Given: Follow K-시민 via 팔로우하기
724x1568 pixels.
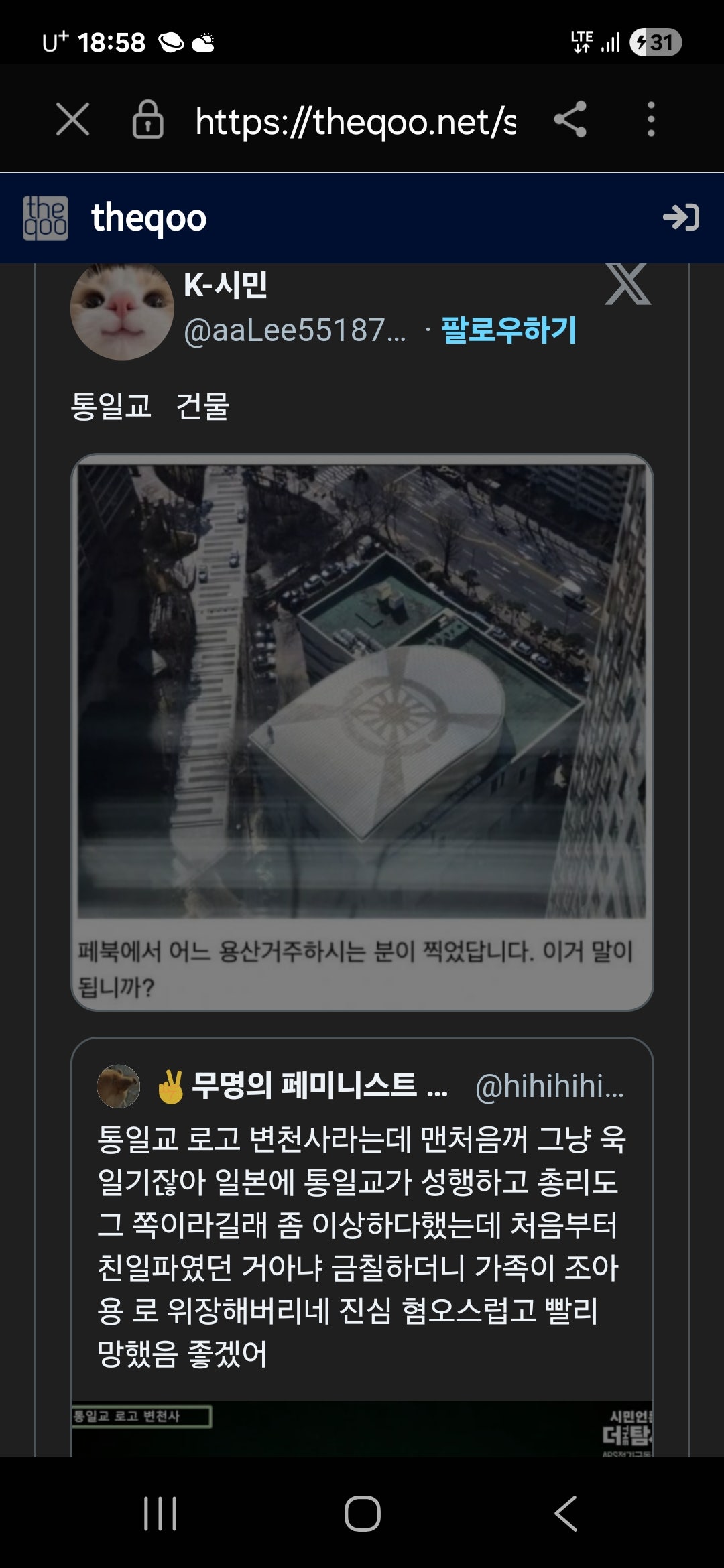Looking at the screenshot, I should coord(509,330).
